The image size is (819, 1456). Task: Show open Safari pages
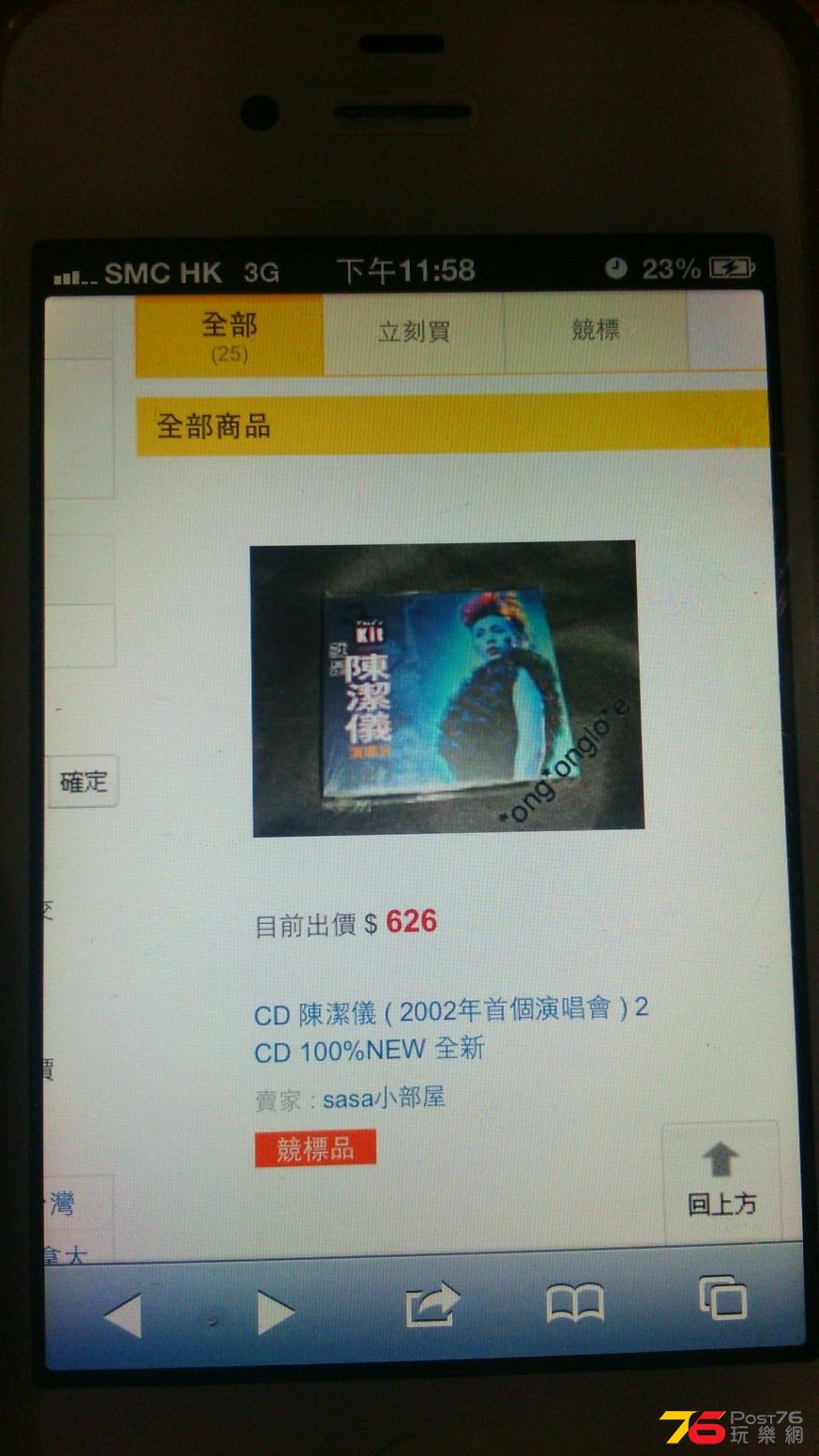722,1299
